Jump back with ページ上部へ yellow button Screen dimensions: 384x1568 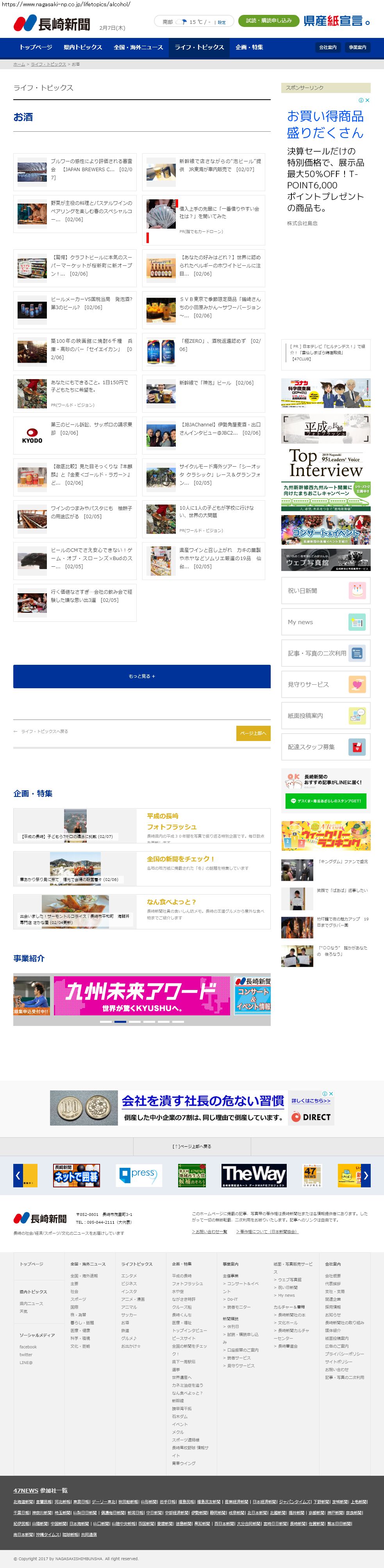tap(253, 734)
